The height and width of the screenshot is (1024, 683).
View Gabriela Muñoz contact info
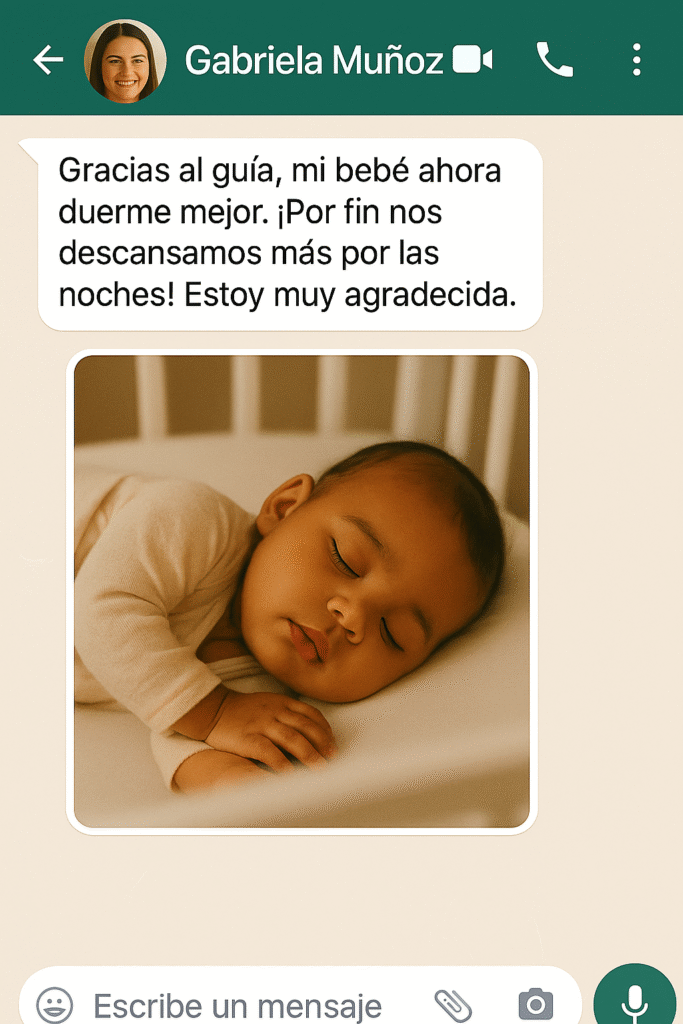click(313, 61)
